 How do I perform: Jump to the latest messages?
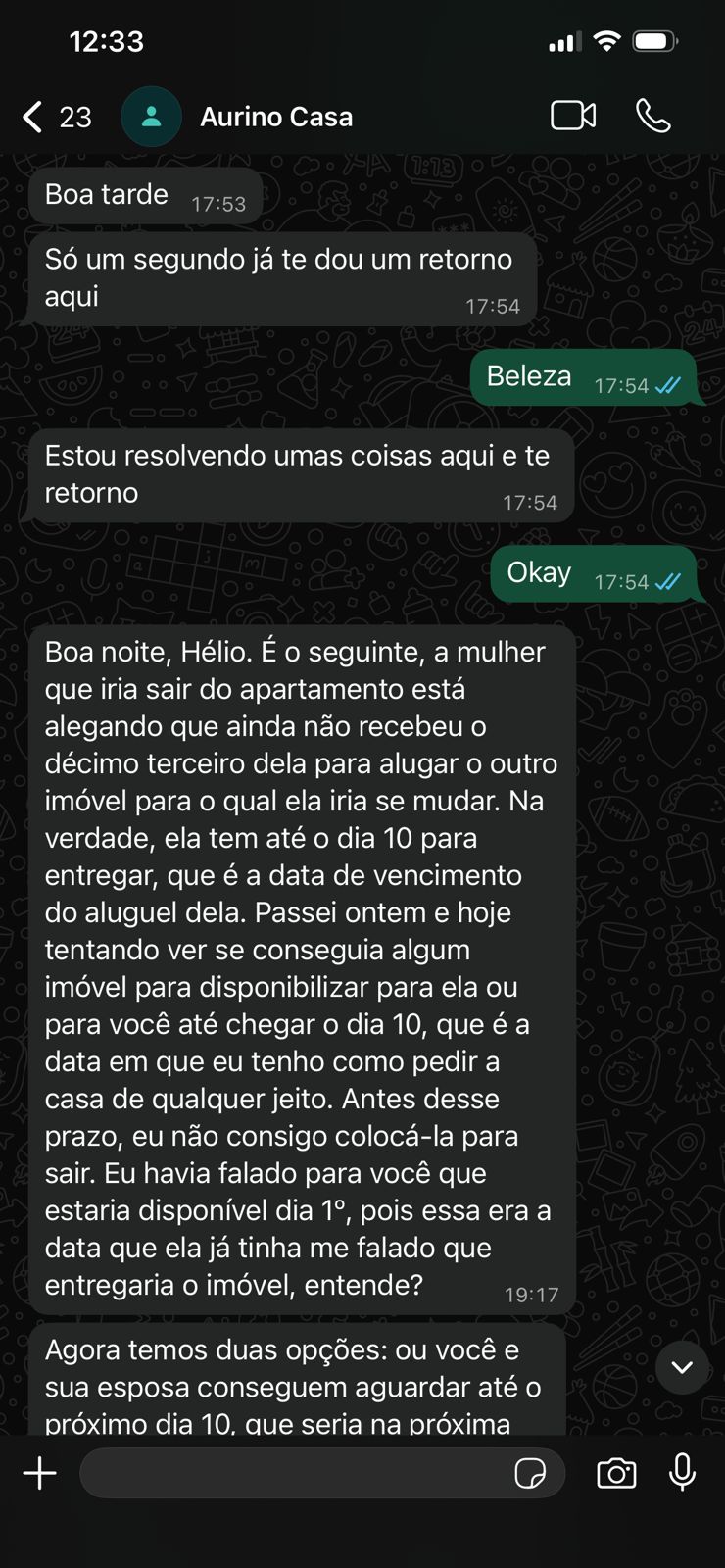tap(682, 1367)
